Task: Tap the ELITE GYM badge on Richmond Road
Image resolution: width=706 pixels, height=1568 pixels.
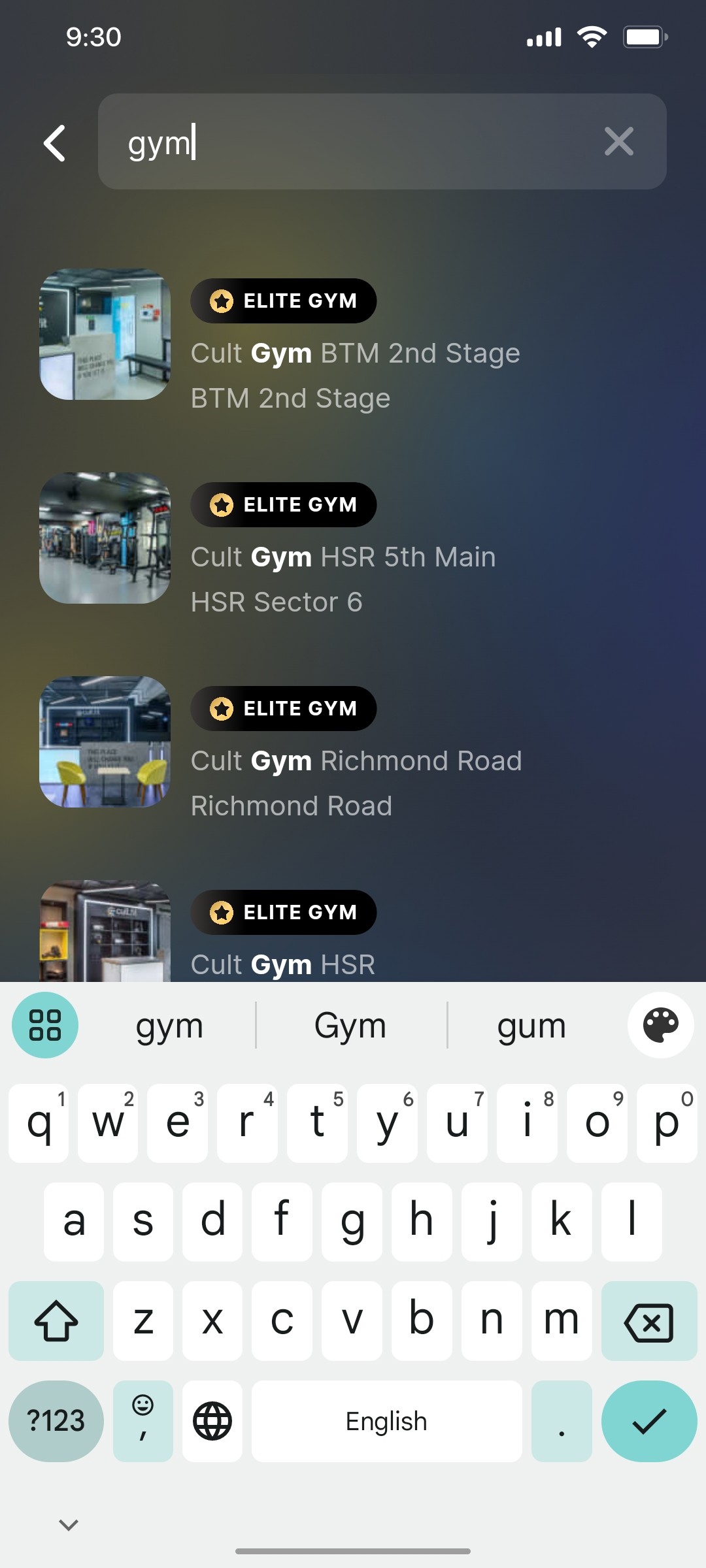Action: [283, 708]
